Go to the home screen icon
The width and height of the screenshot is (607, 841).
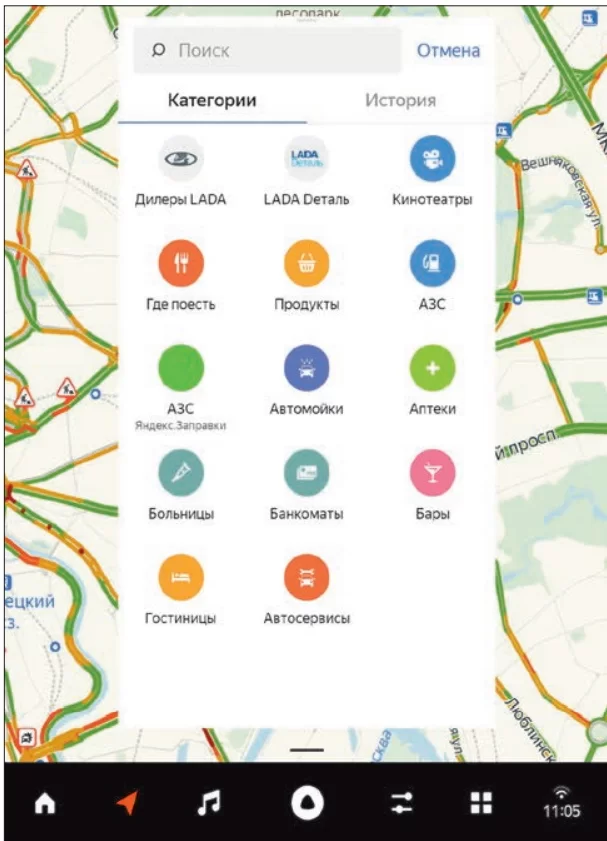click(45, 803)
